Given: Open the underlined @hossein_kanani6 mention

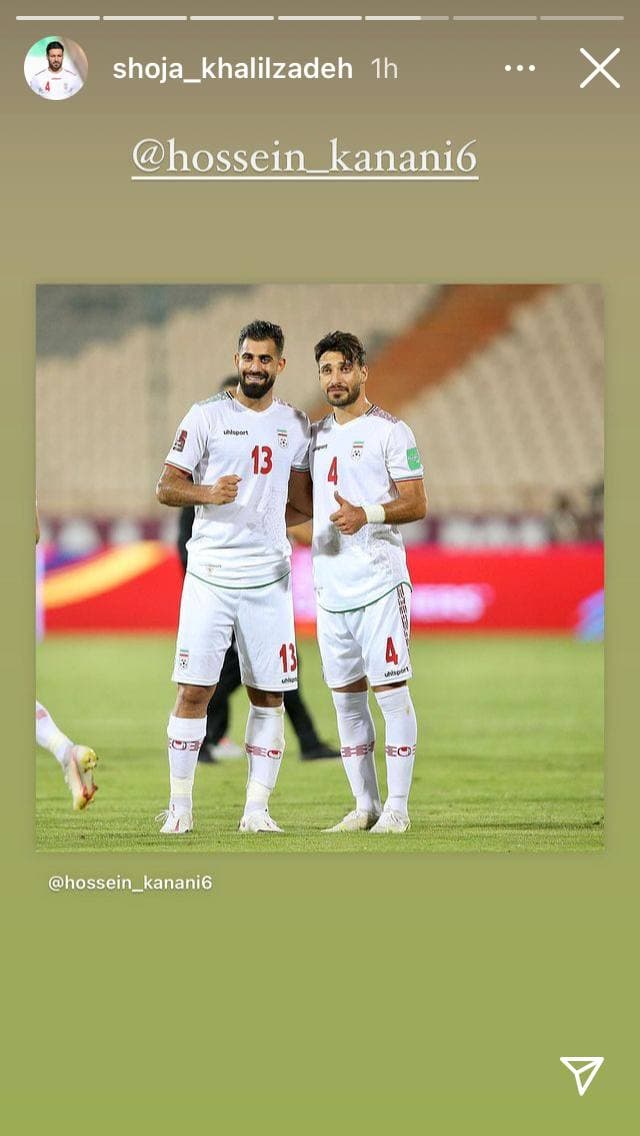Looking at the screenshot, I should (x=305, y=158).
